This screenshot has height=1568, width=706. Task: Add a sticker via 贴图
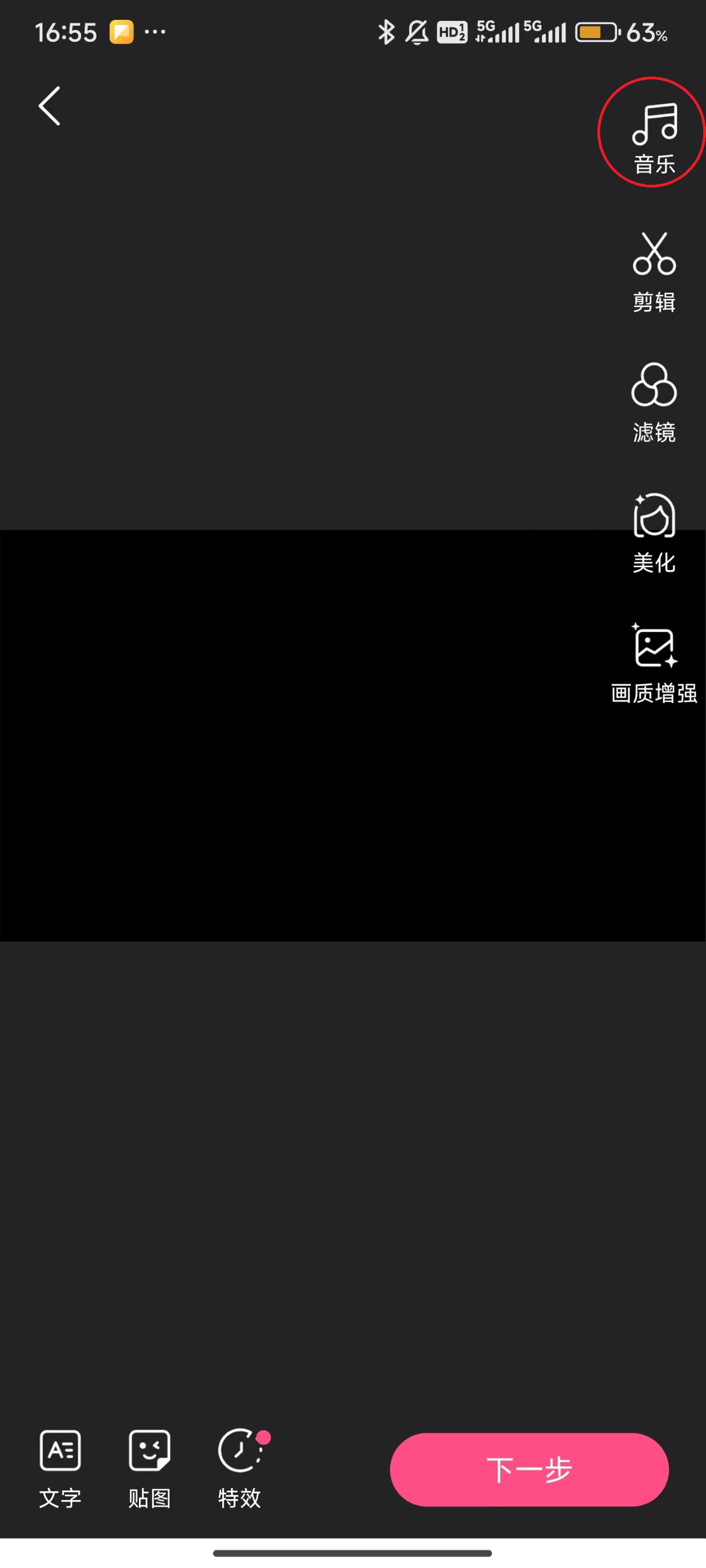coord(149,1468)
